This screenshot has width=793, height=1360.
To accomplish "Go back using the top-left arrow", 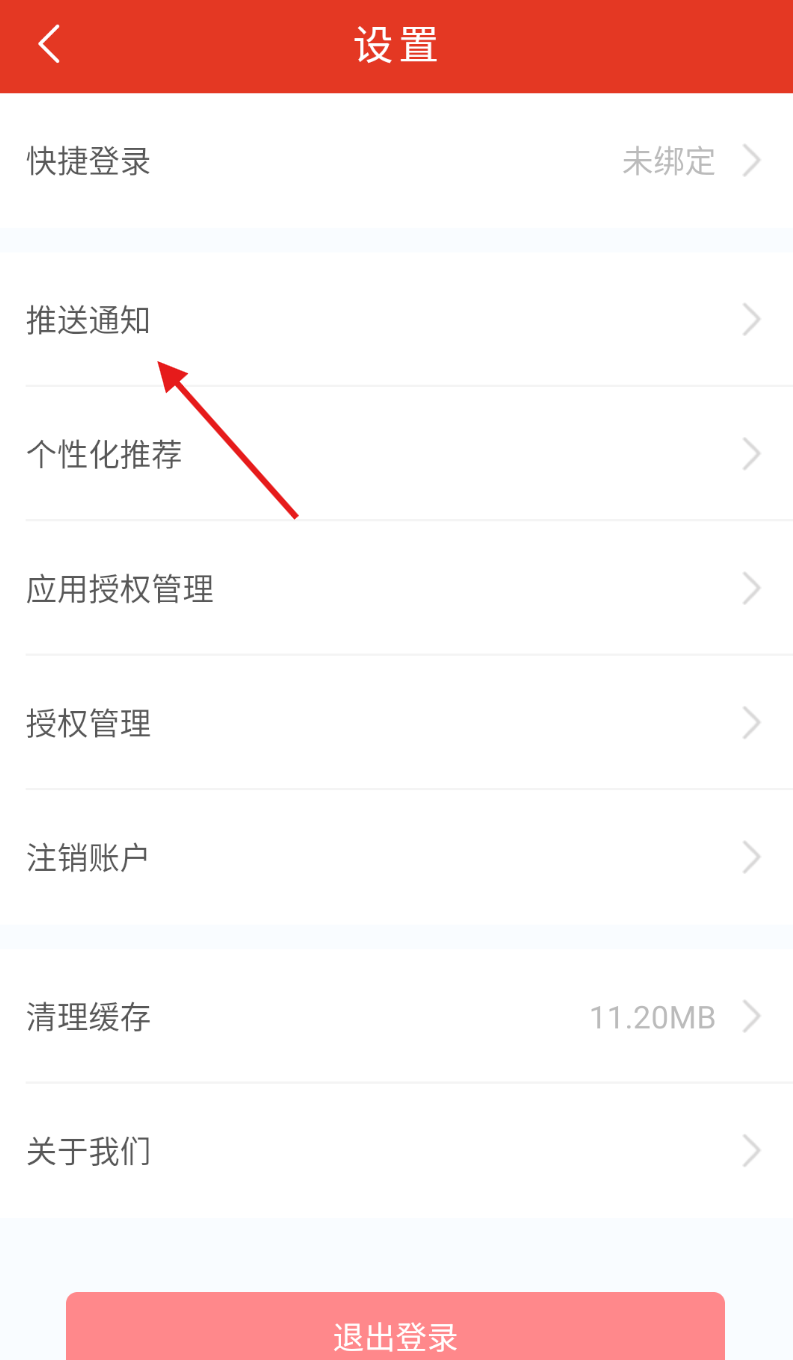I will (49, 45).
